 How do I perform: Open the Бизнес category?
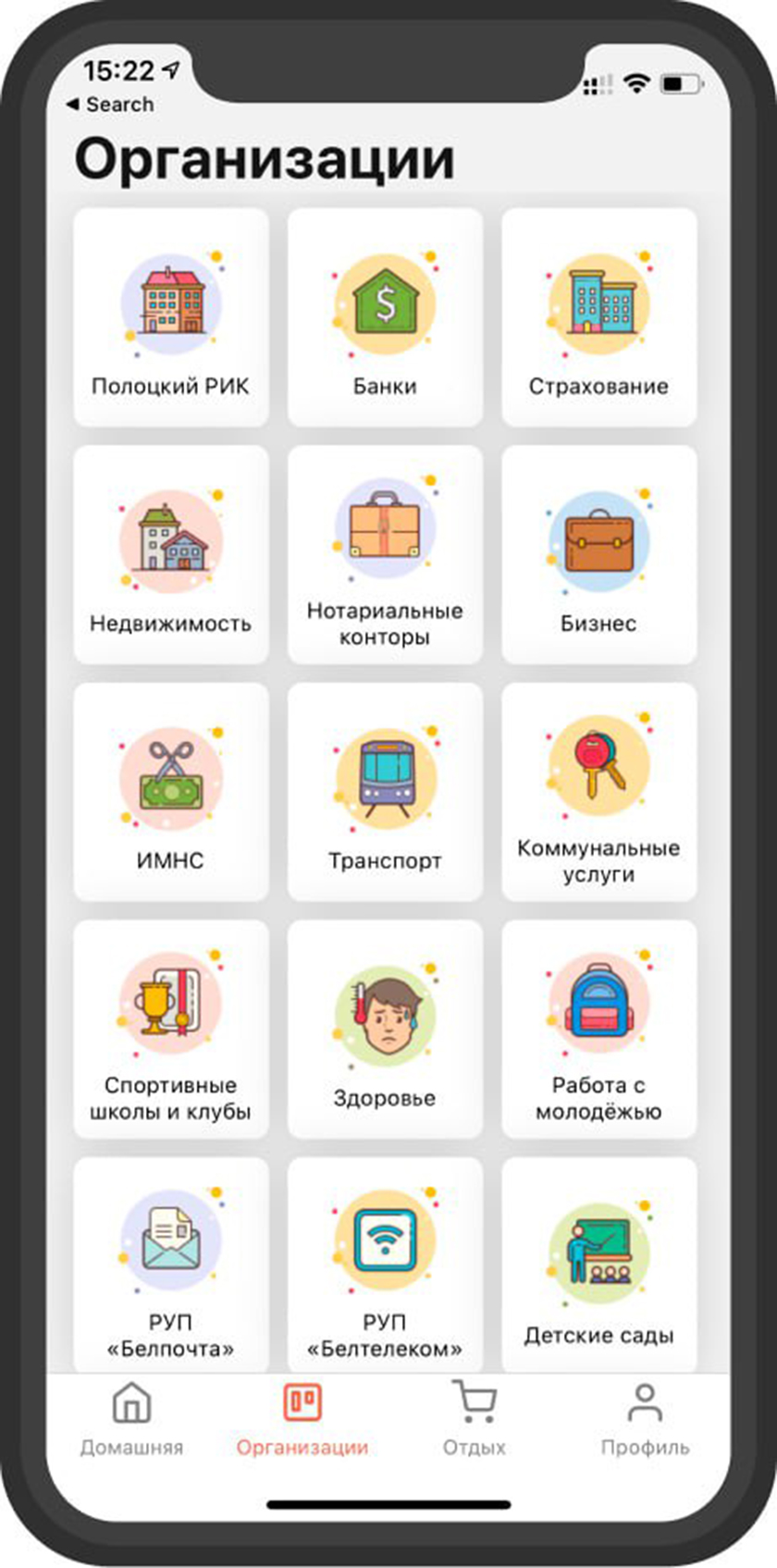coord(598,554)
